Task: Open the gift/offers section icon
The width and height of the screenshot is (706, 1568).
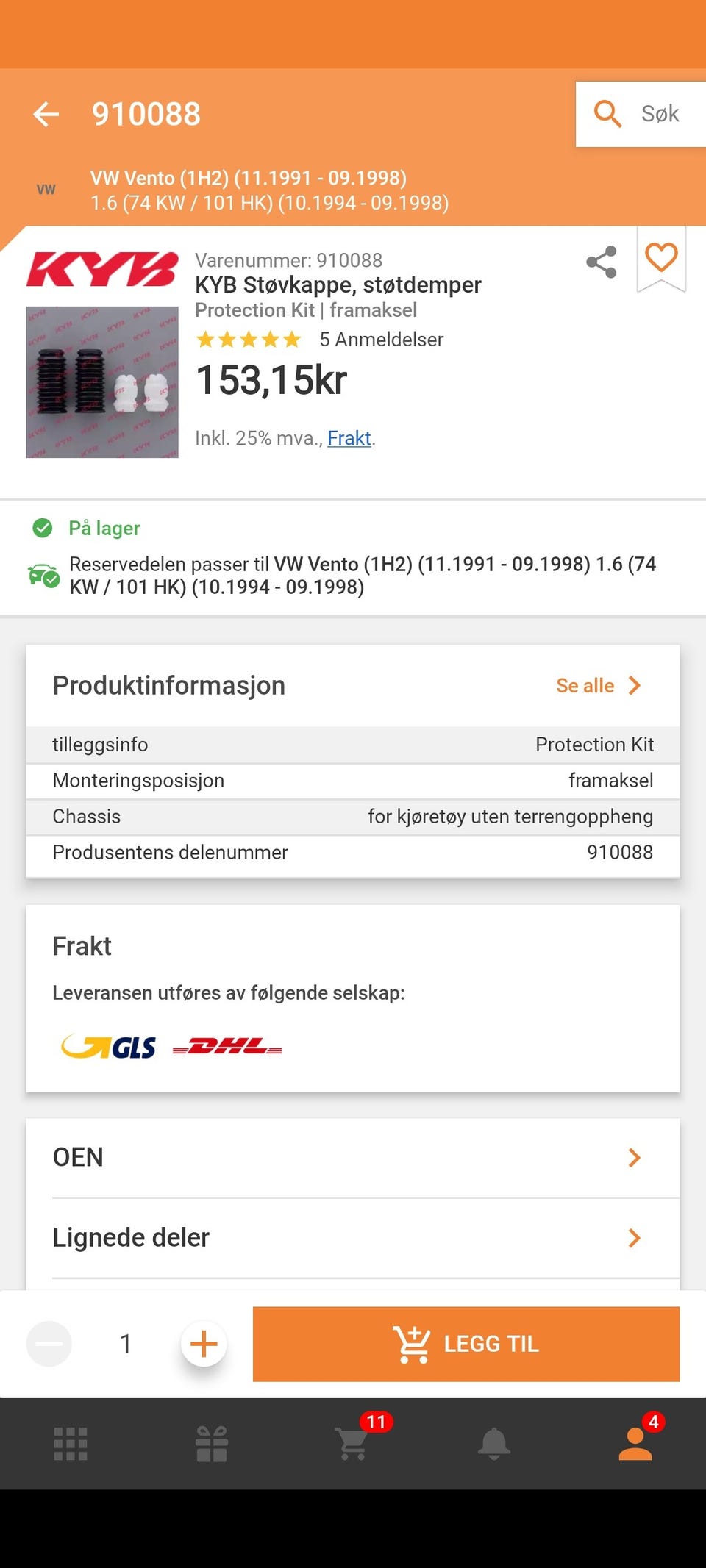Action: [211, 1442]
